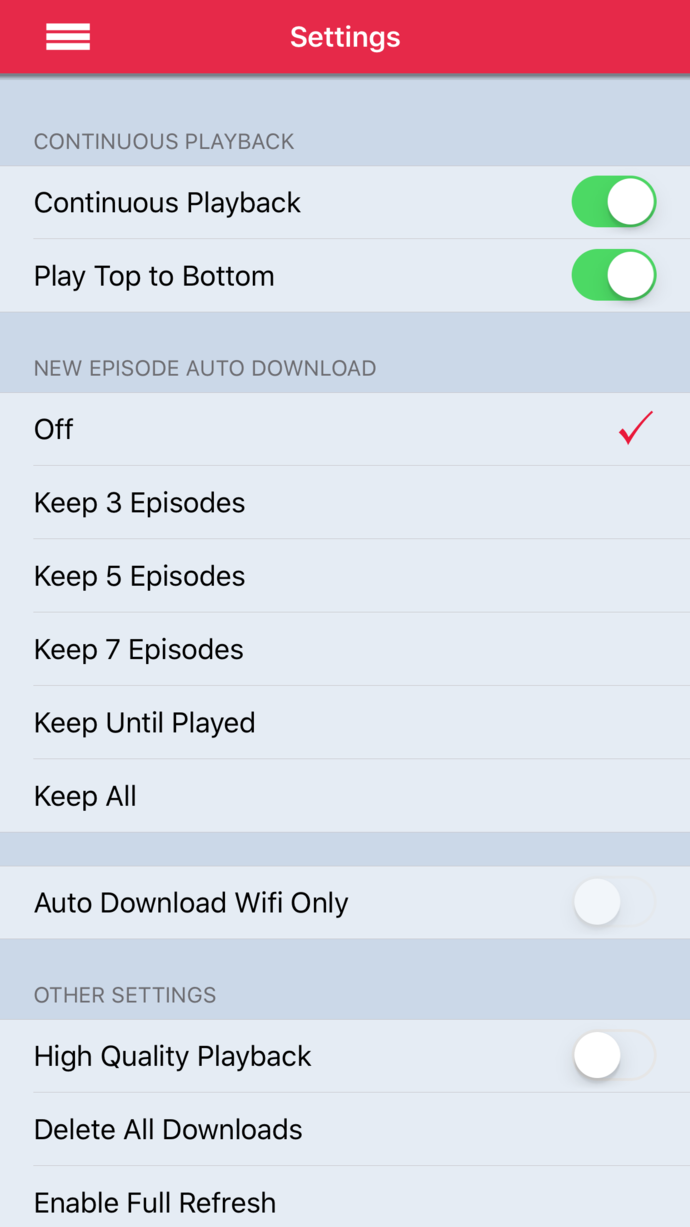690x1227 pixels.
Task: Select Keep 5 Episodes
Action: pyautogui.click(x=345, y=576)
